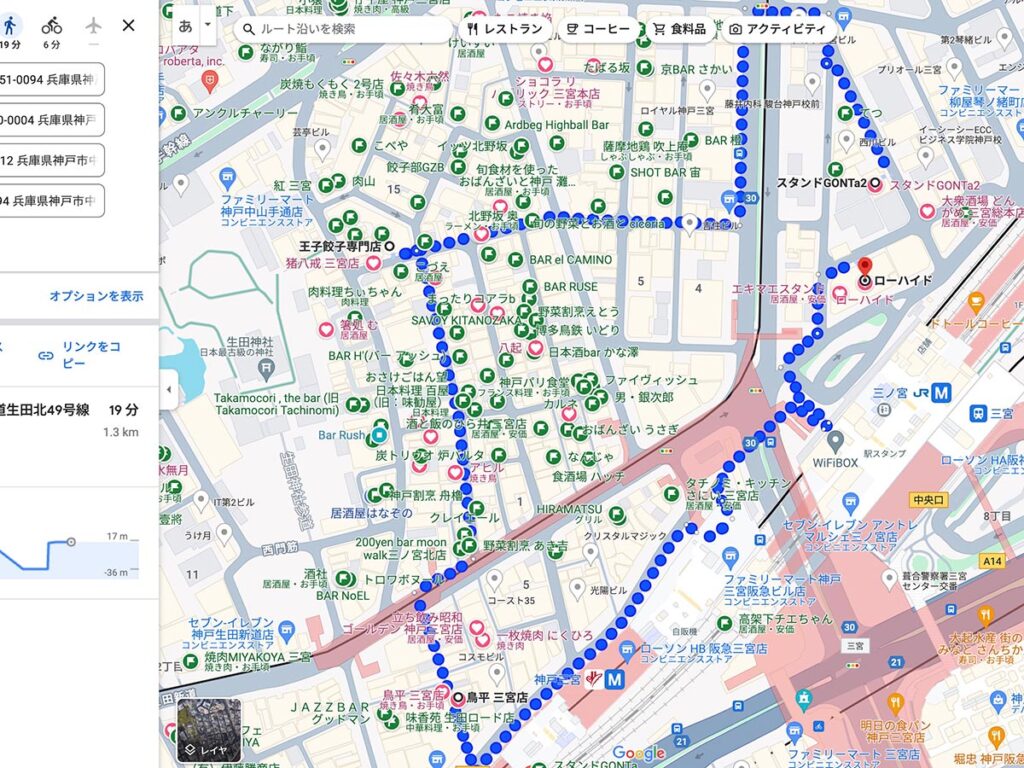Copy the route link with リンクをコピー
Image resolution: width=1024 pixels, height=768 pixels.
(x=80, y=354)
